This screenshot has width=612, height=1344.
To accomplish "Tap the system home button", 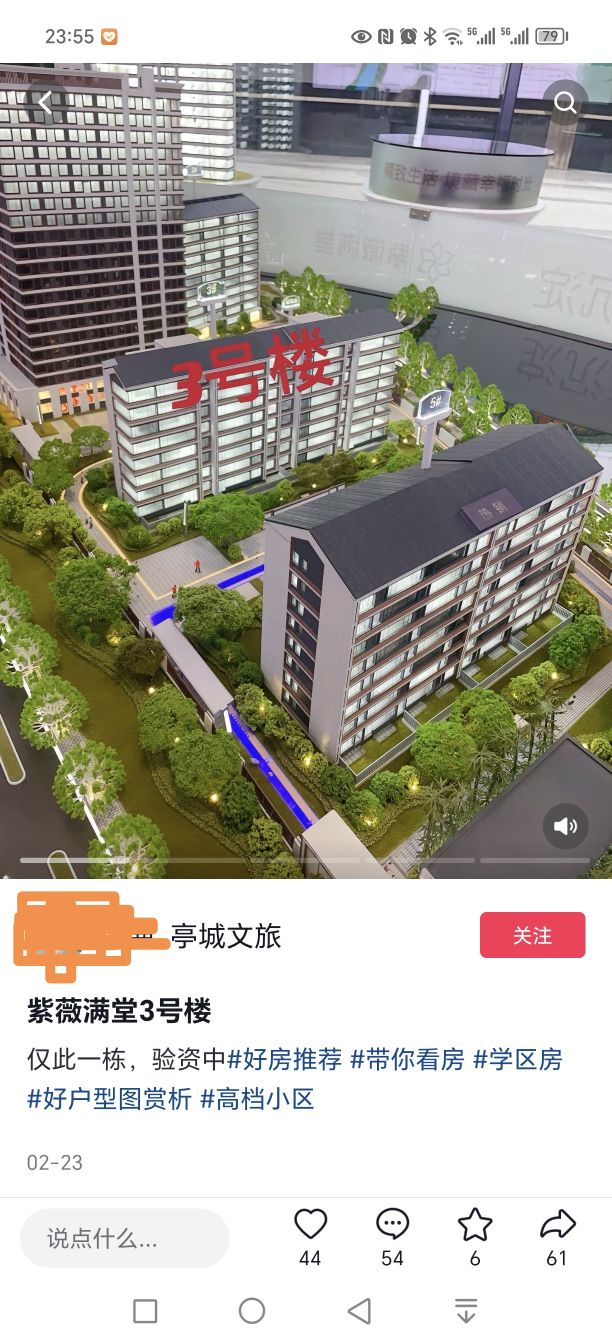I will 252,1311.
